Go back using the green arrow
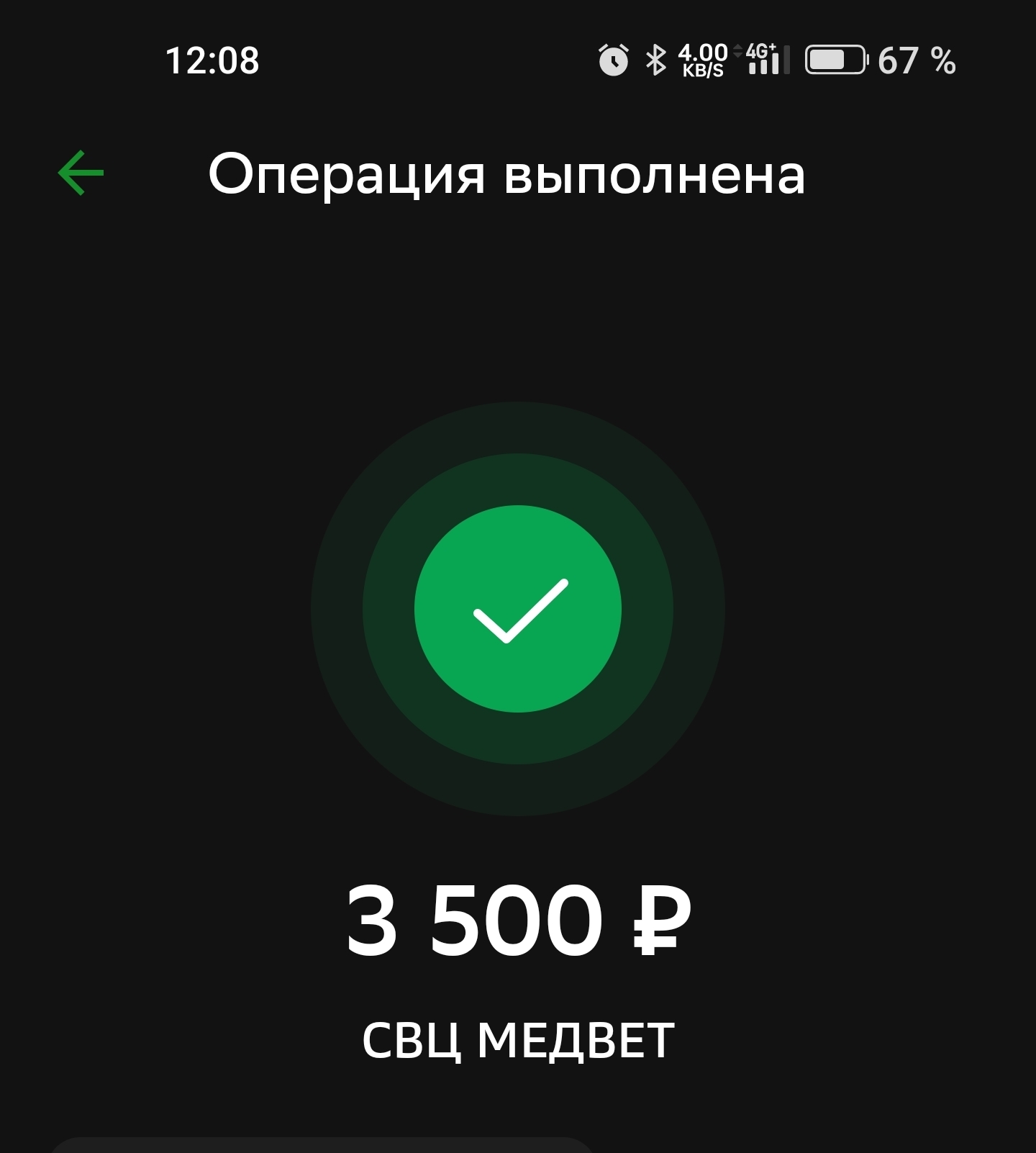This screenshot has height=1153, width=1036. click(81, 173)
